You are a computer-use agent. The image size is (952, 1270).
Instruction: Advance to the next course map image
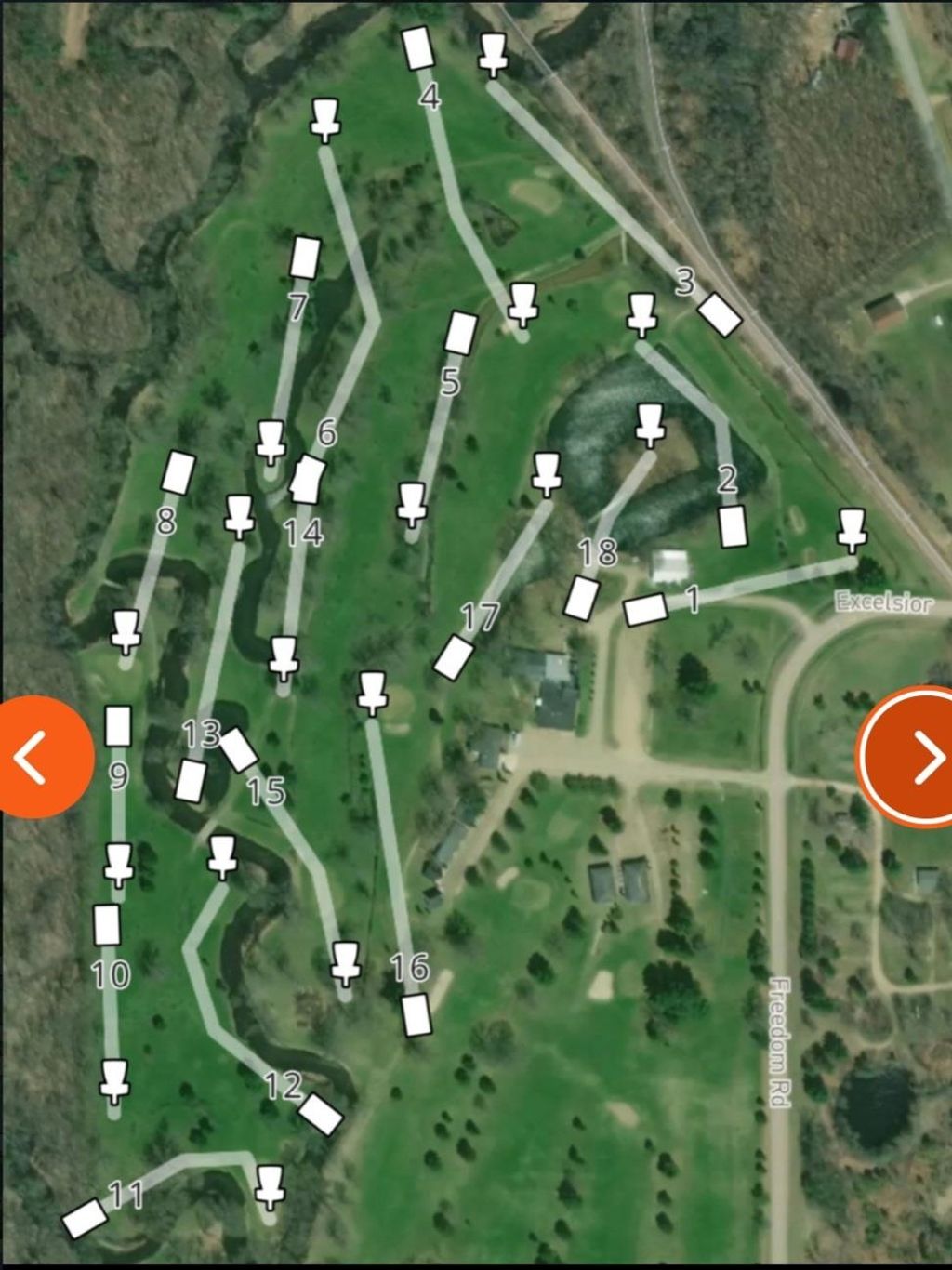point(917,757)
